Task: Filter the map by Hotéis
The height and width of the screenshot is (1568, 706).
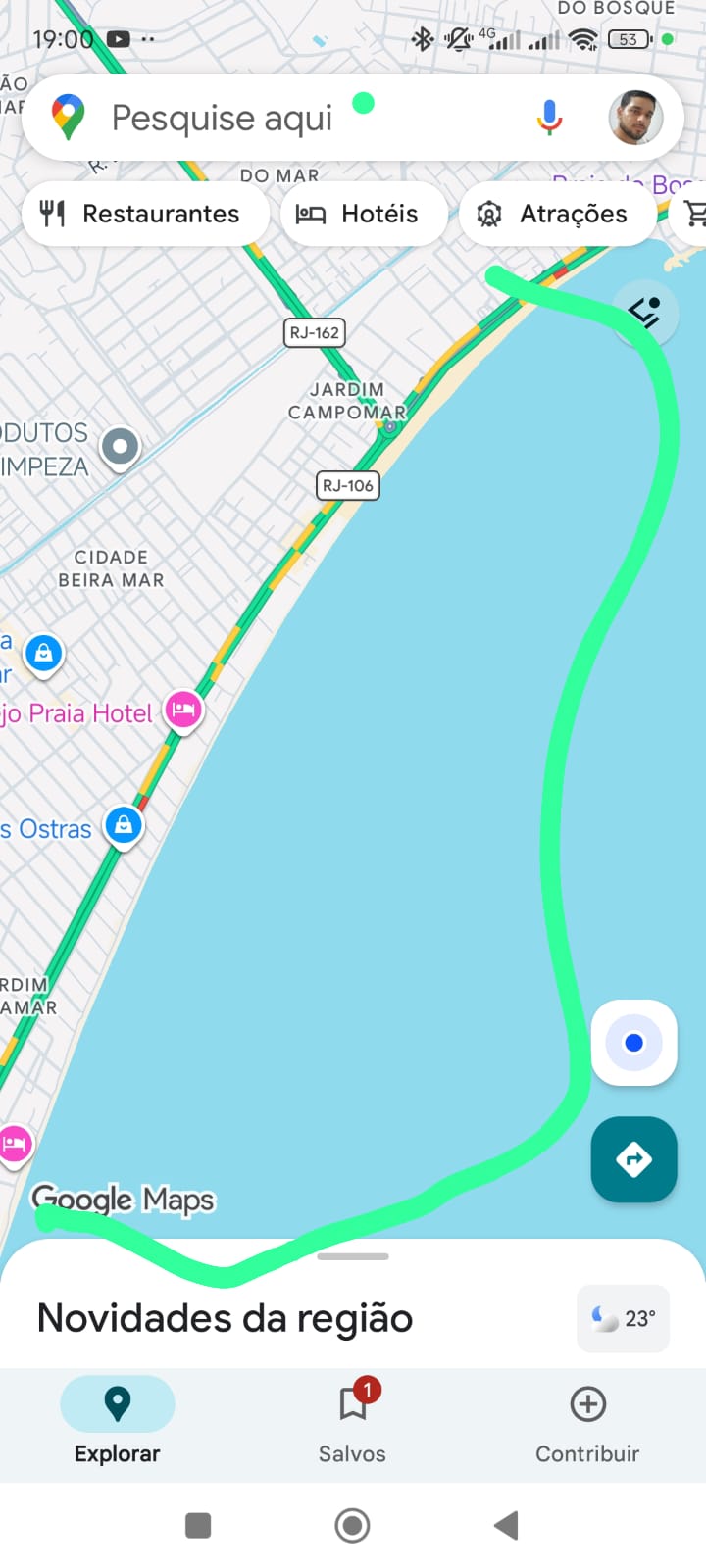Action: tap(358, 214)
